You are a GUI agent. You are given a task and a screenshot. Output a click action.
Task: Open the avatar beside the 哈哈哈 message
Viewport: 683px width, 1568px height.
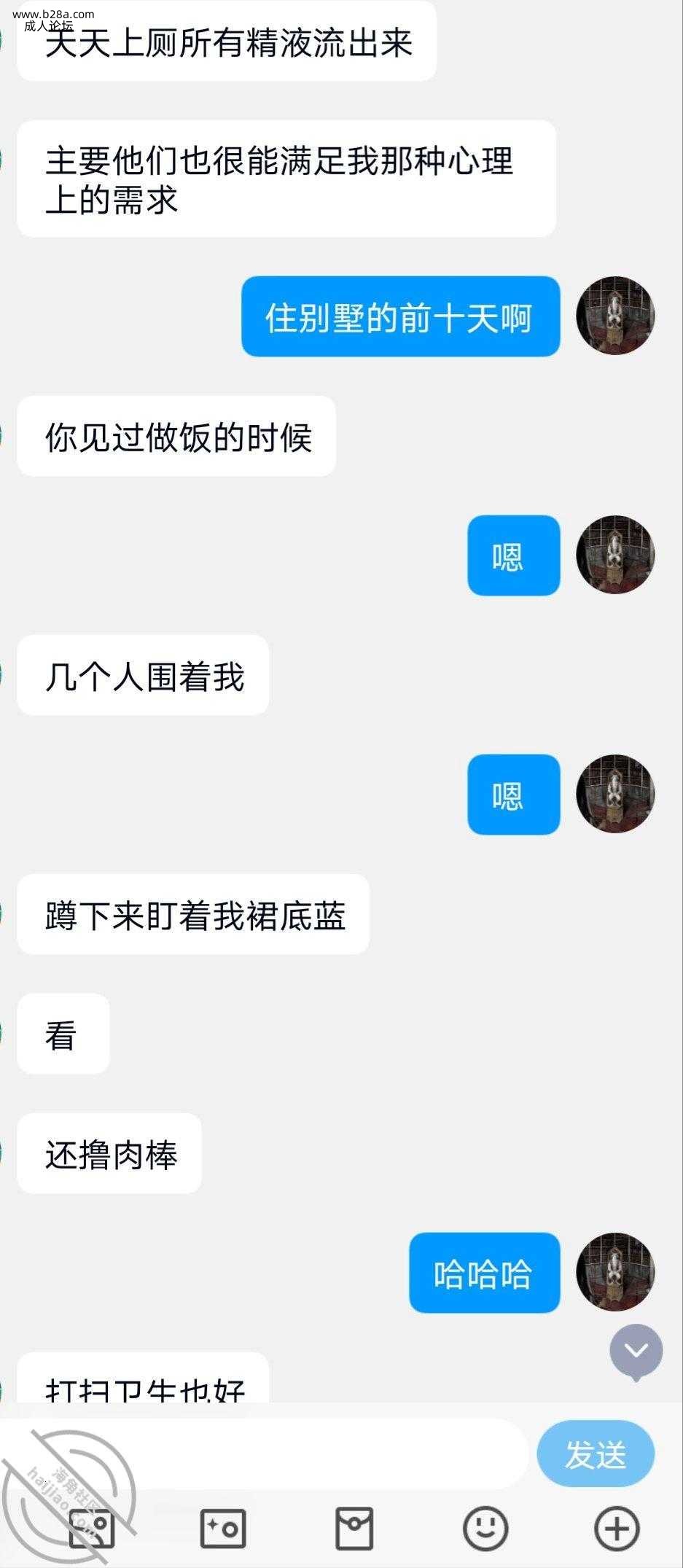coord(615,1272)
